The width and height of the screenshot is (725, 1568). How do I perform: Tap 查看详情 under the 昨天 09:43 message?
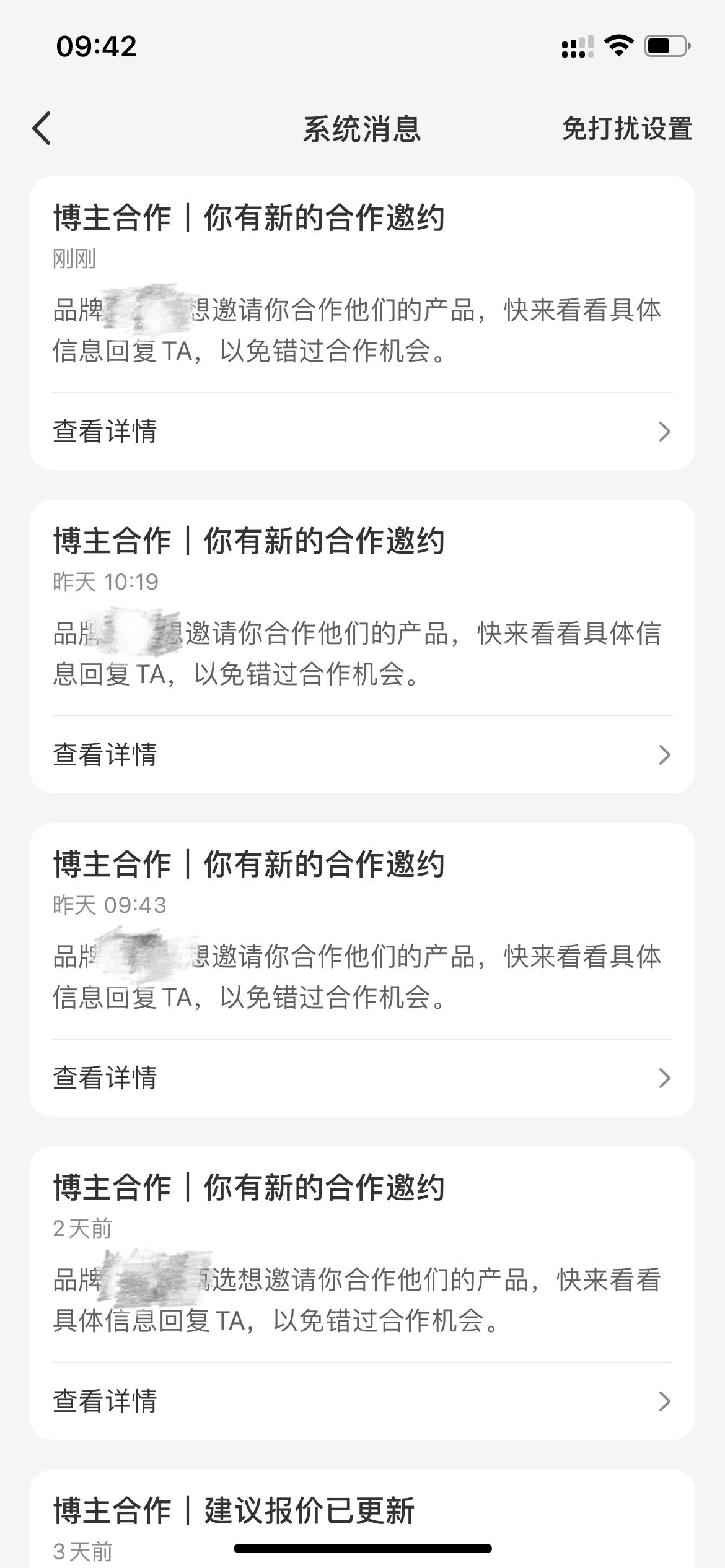pyautogui.click(x=362, y=1078)
